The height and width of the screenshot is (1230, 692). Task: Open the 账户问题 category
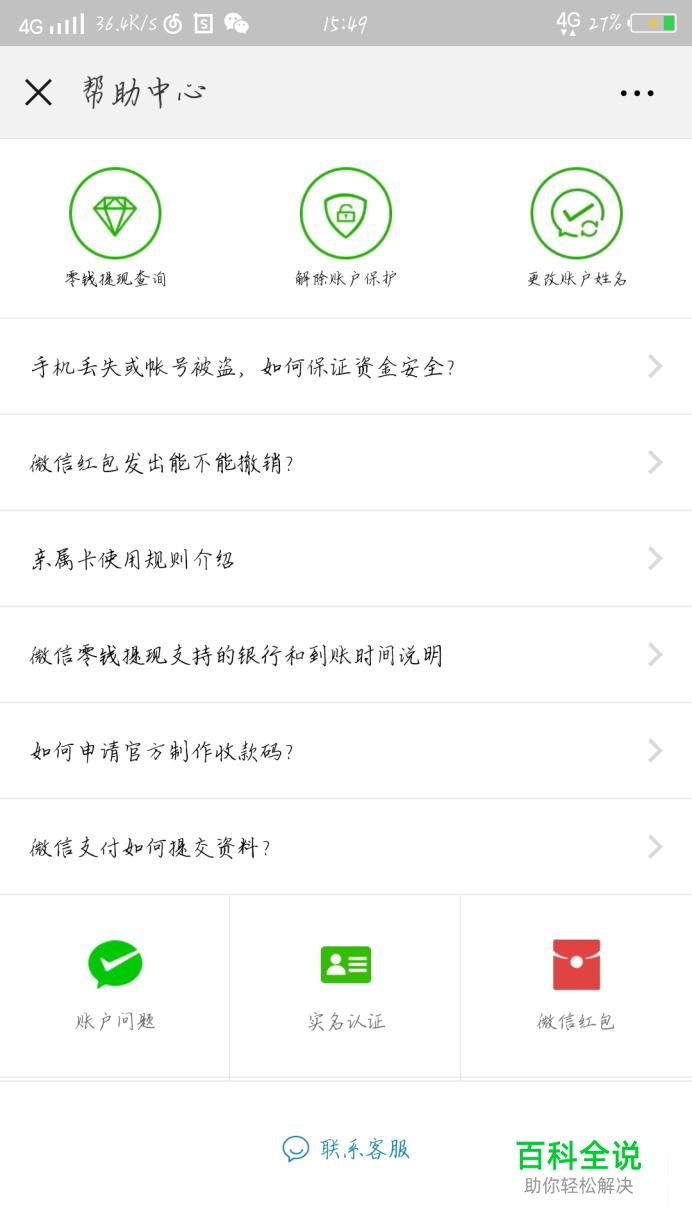[x=115, y=986]
